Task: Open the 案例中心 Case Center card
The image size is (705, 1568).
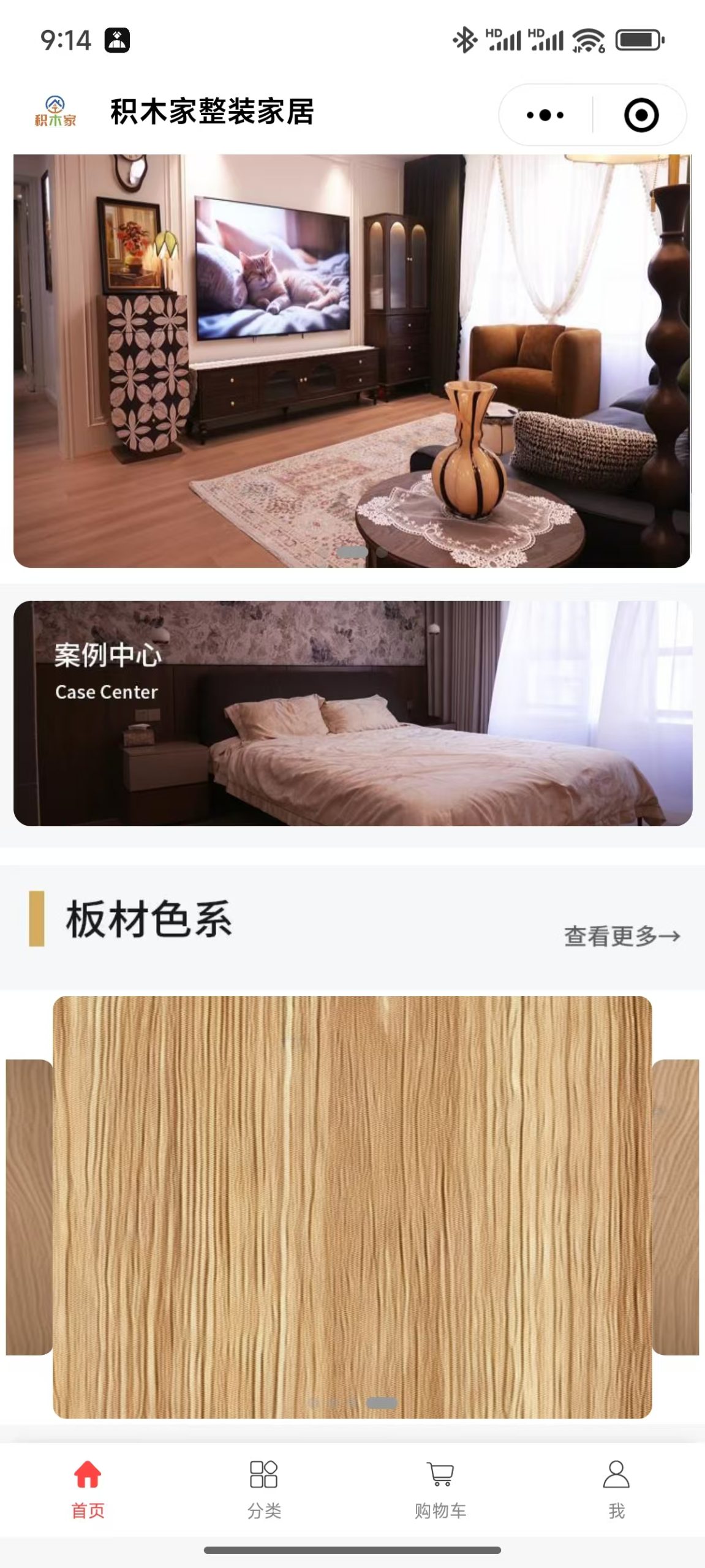Action: pos(352,714)
